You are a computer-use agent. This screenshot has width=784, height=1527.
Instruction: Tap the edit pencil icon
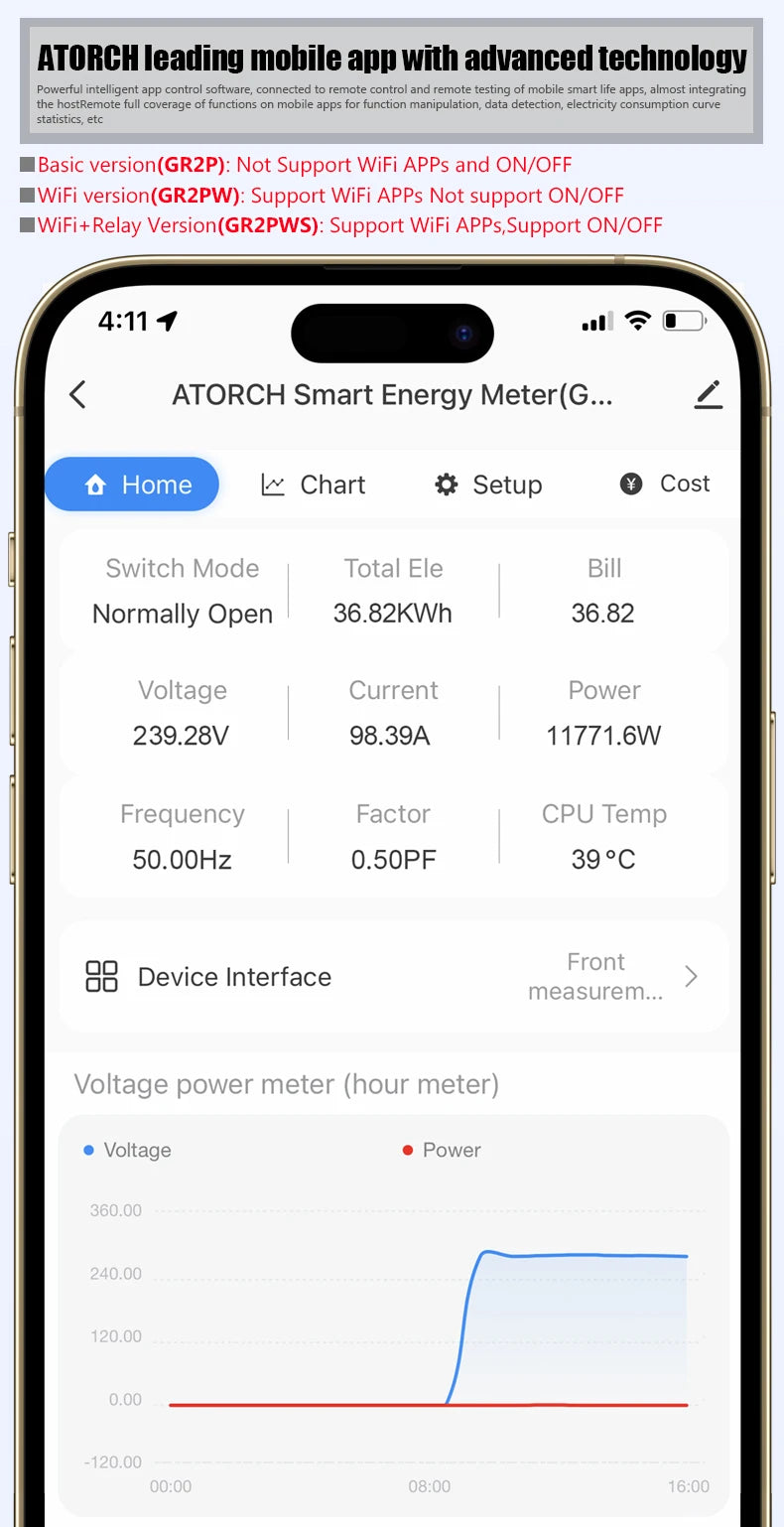tap(709, 394)
